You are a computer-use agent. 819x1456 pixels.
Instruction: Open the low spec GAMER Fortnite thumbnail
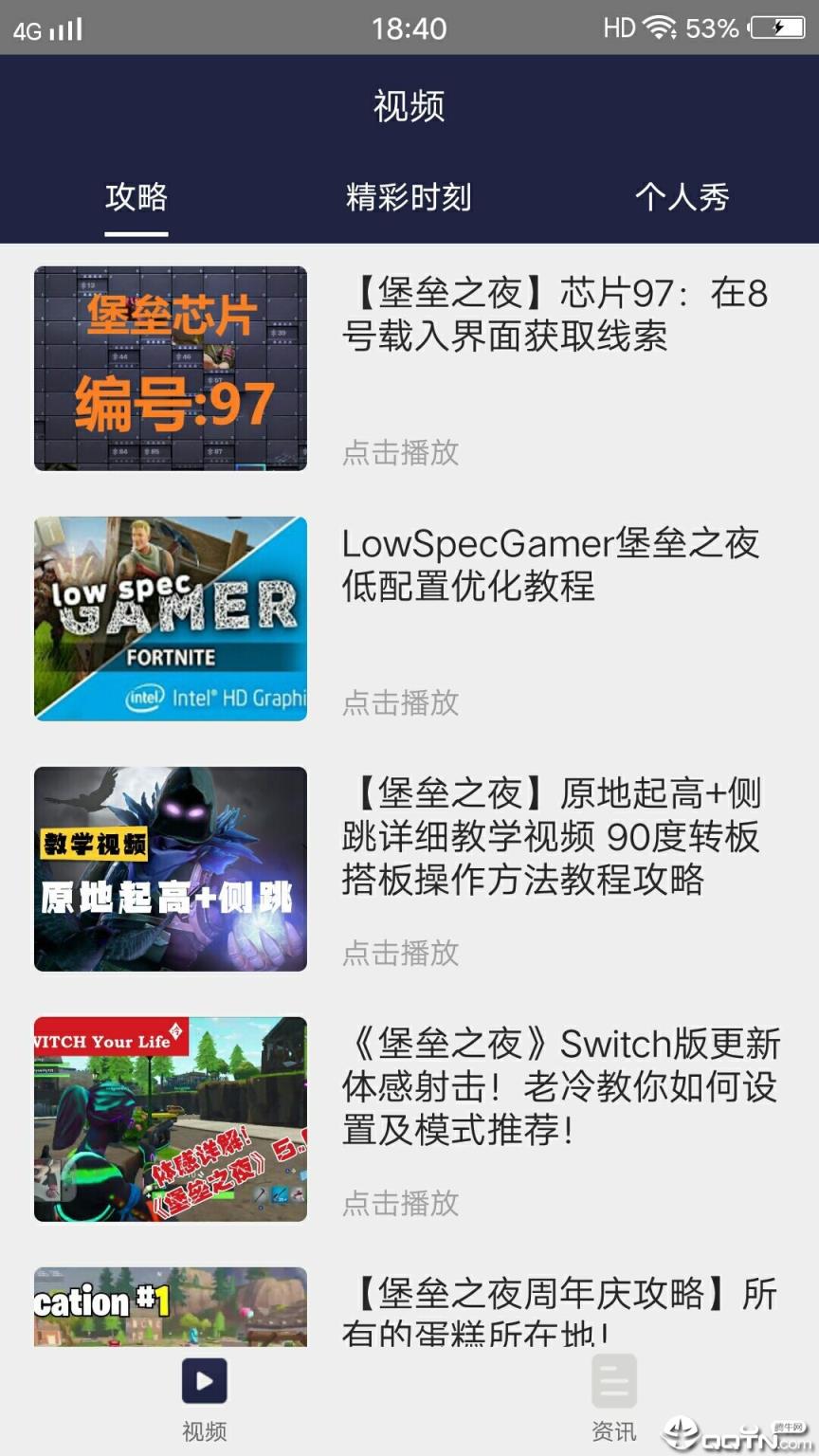coord(171,619)
